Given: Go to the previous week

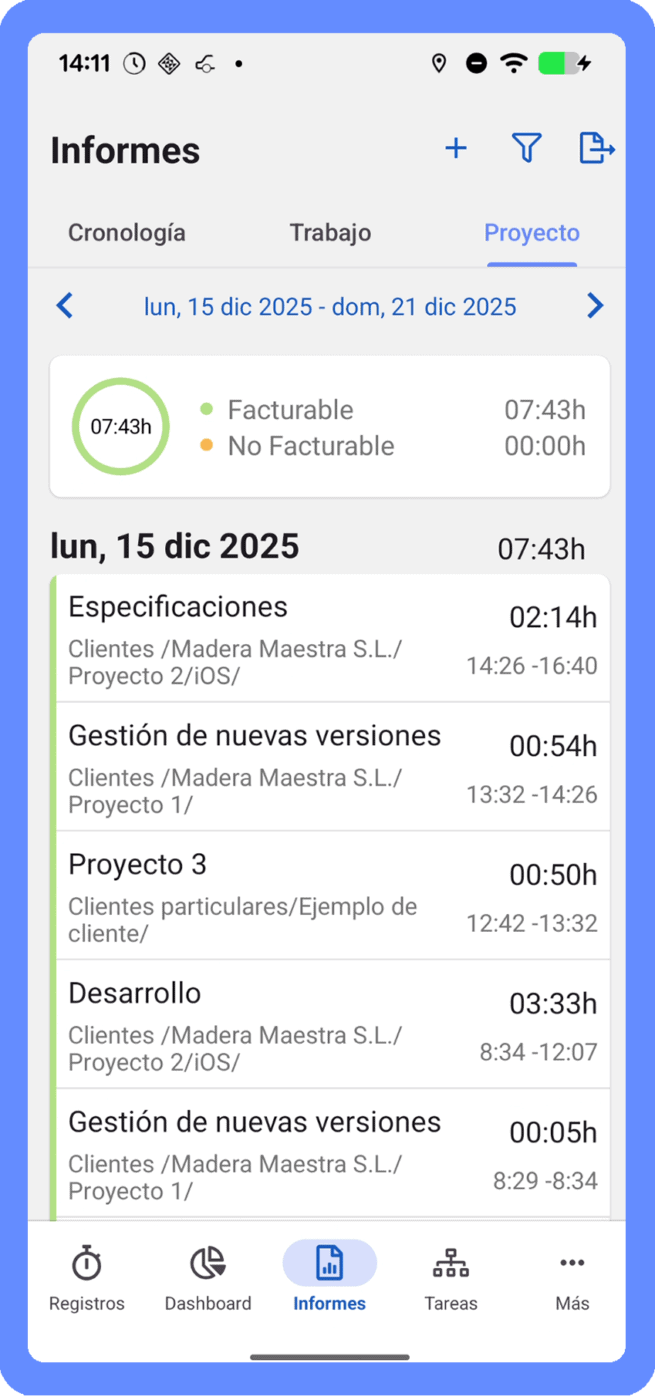Looking at the screenshot, I should point(65,306).
